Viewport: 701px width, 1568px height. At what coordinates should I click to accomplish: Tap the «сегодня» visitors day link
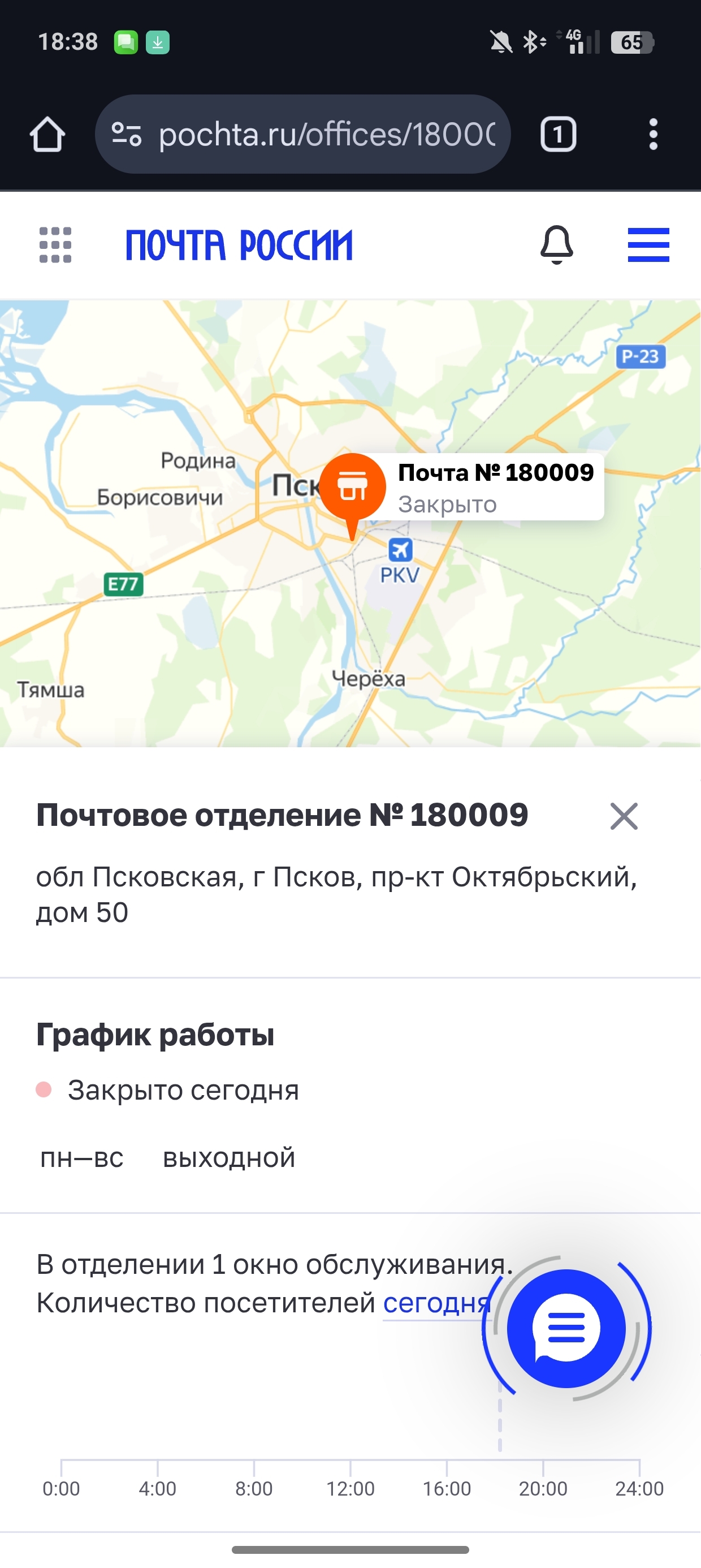436,1303
